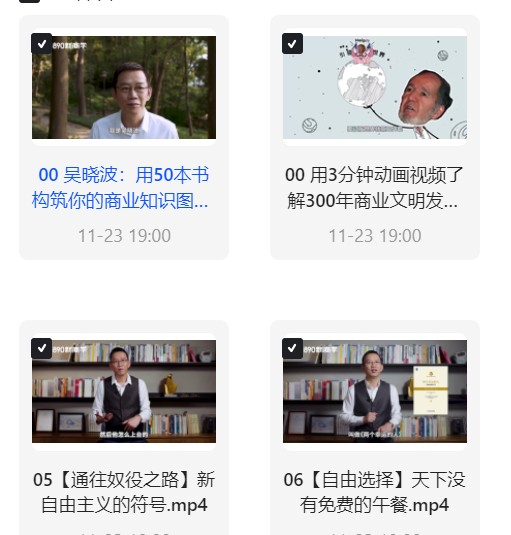Open 05【通往奴役之路】新自由主义的符号.mp4 thumbnail
Viewport: 511px width, 535px height.
[124, 391]
